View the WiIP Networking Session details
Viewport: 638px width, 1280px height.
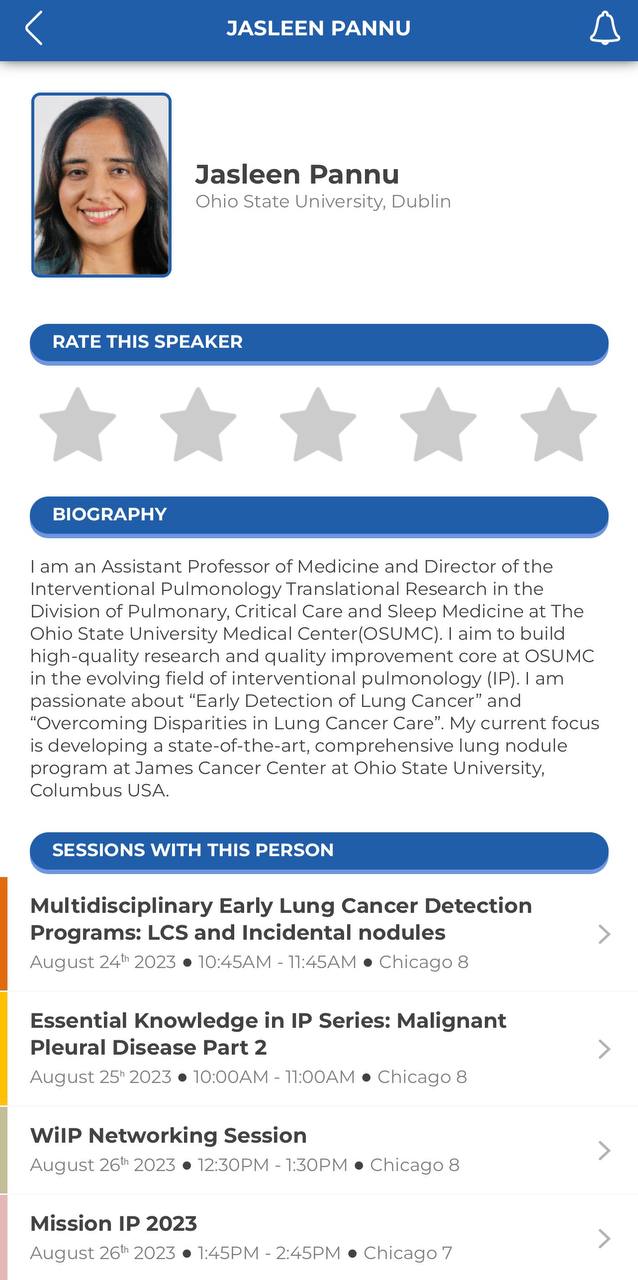click(319, 1150)
